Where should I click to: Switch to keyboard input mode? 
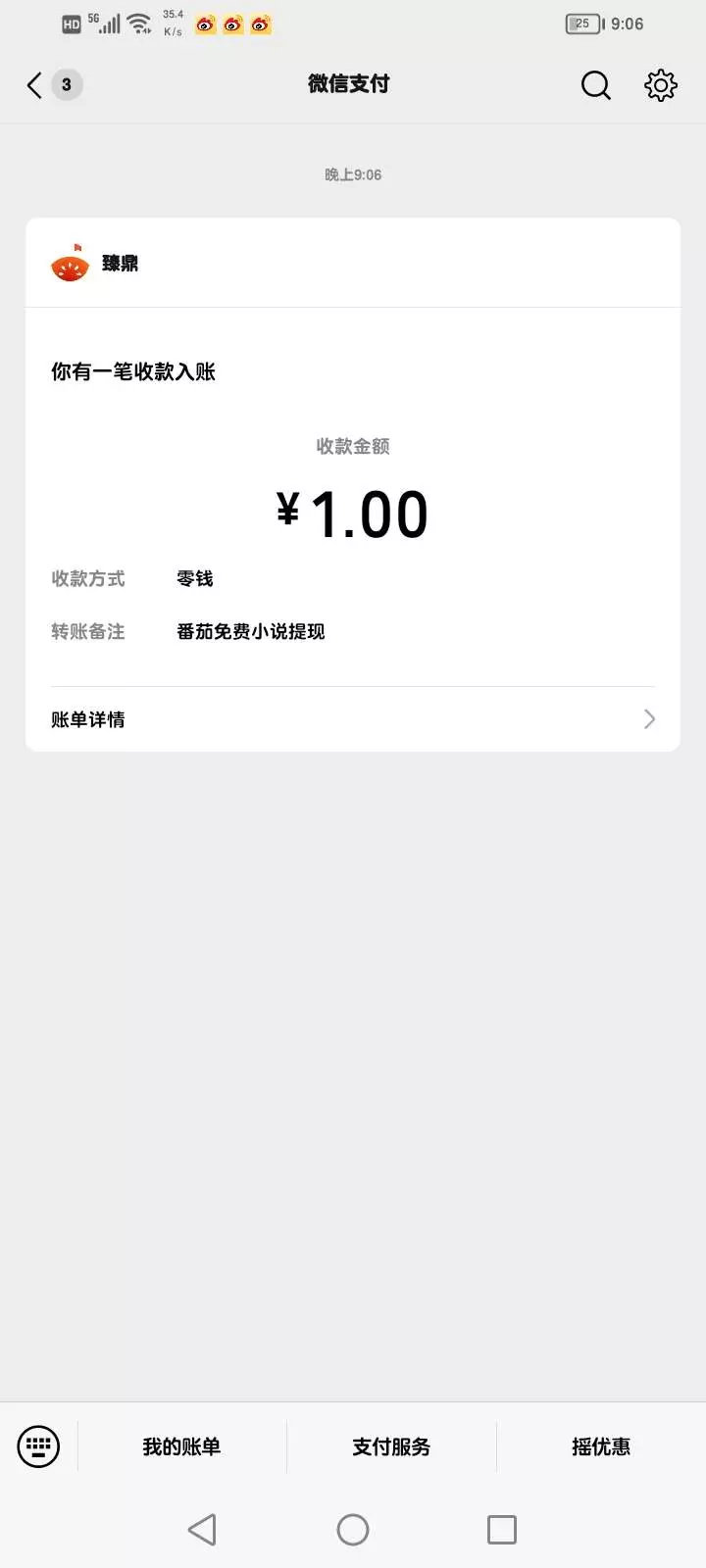click(x=39, y=1446)
